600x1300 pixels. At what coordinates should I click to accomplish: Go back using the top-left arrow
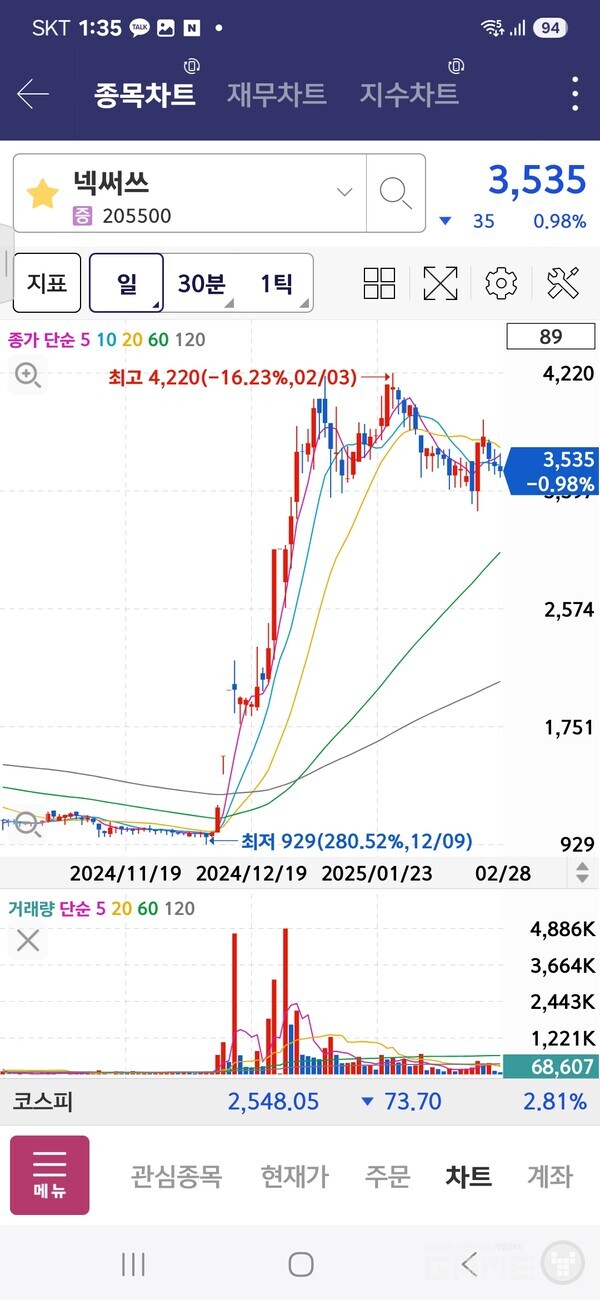point(33,94)
